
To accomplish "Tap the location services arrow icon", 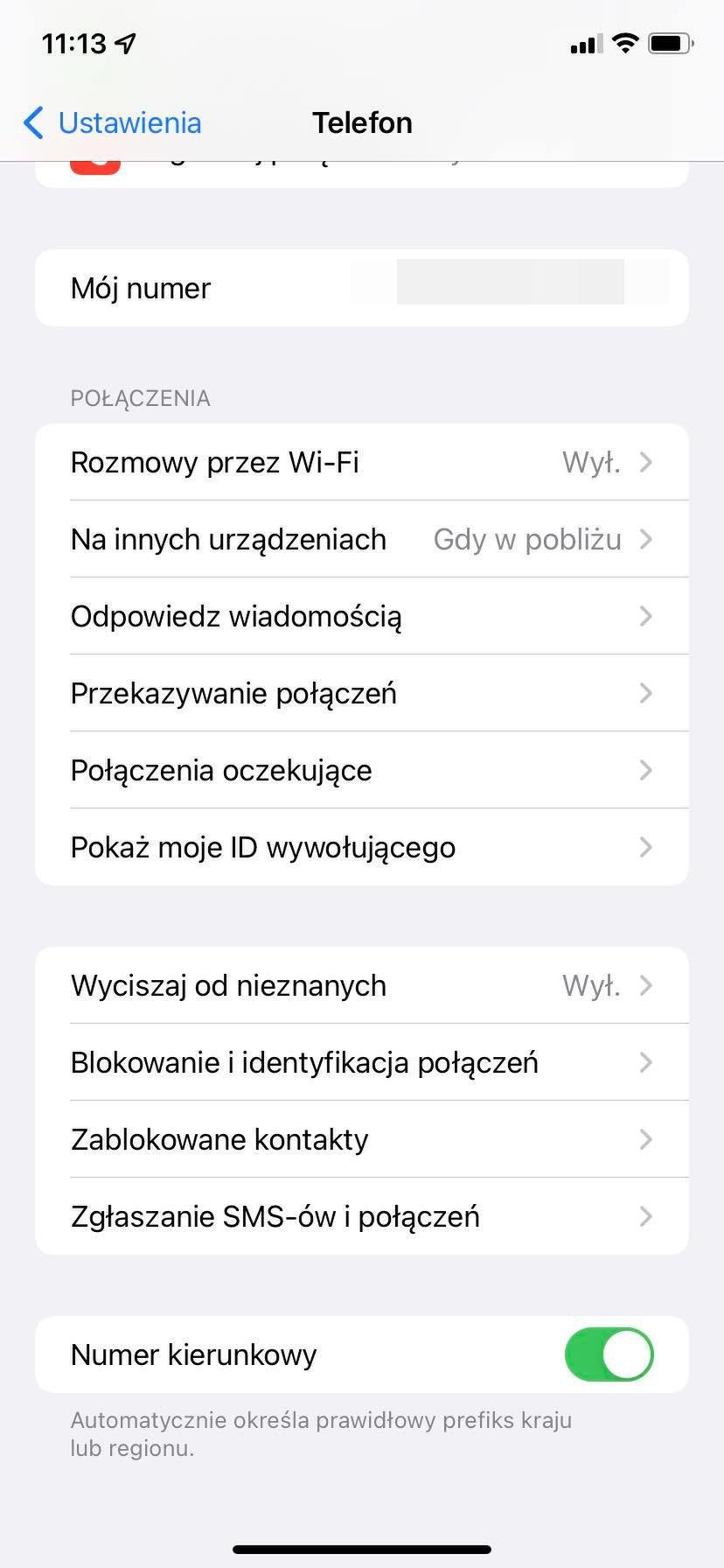I will tap(125, 41).
